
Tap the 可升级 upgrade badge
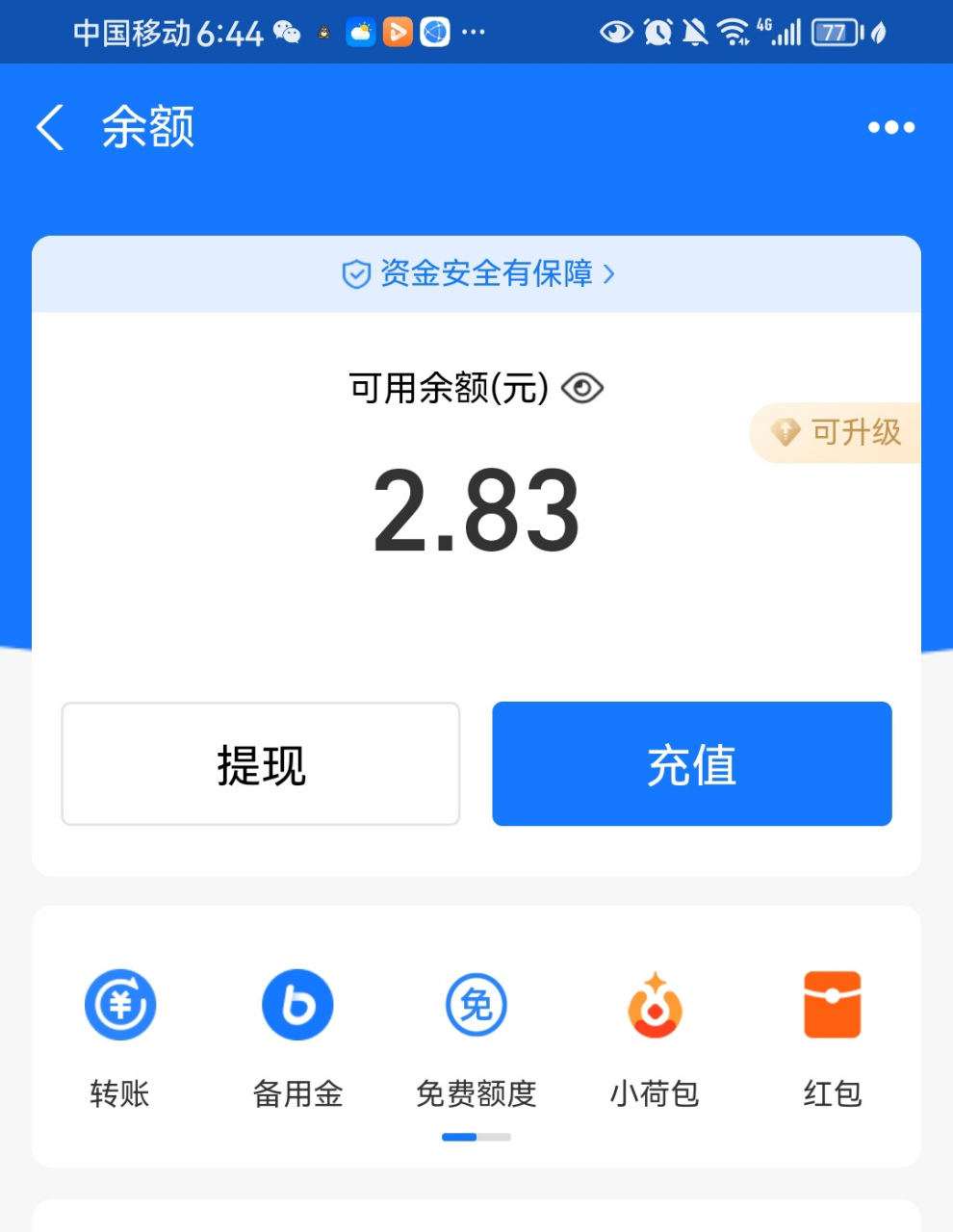pos(842,432)
